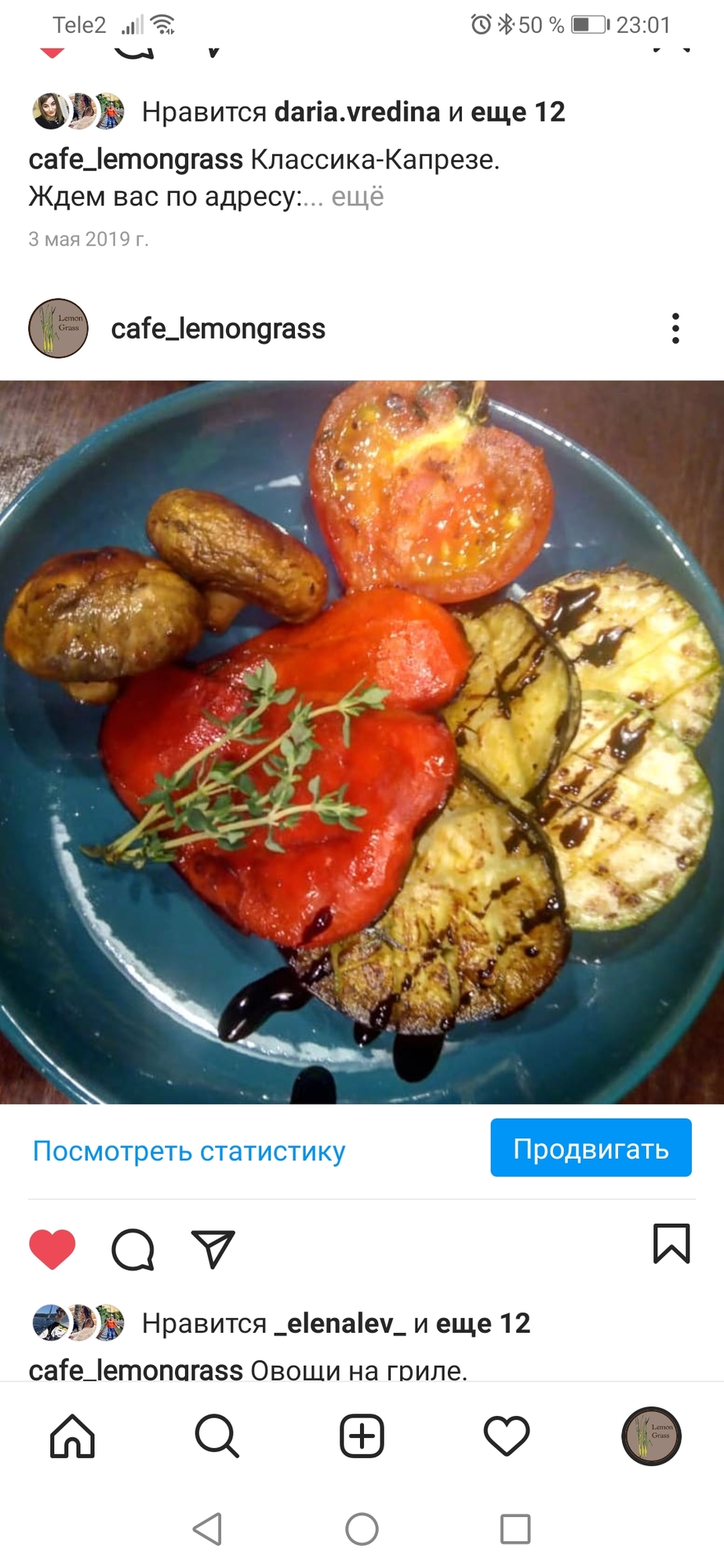Tap "Посмотреть статистику" link

(x=189, y=1150)
